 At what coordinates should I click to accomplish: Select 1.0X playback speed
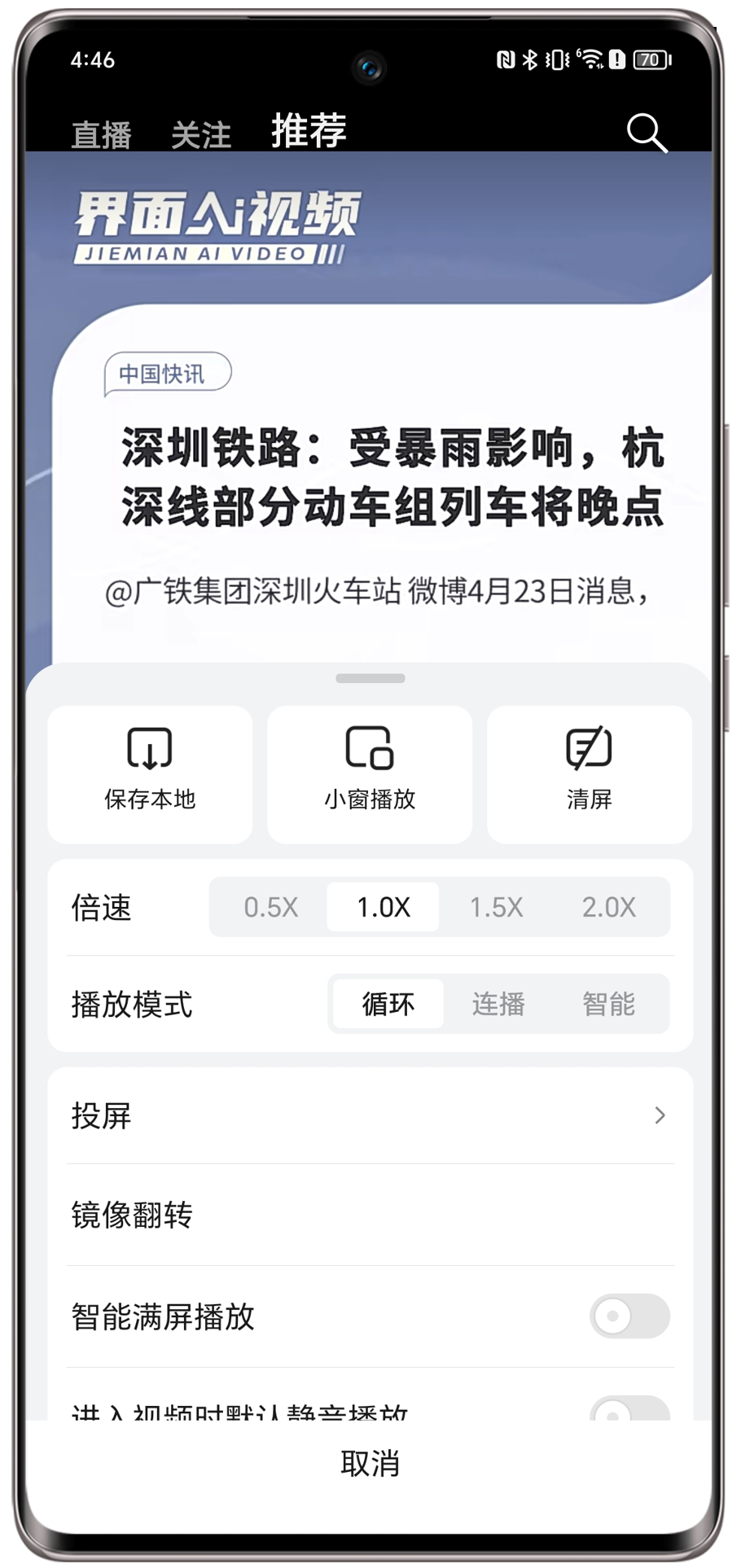tap(384, 907)
